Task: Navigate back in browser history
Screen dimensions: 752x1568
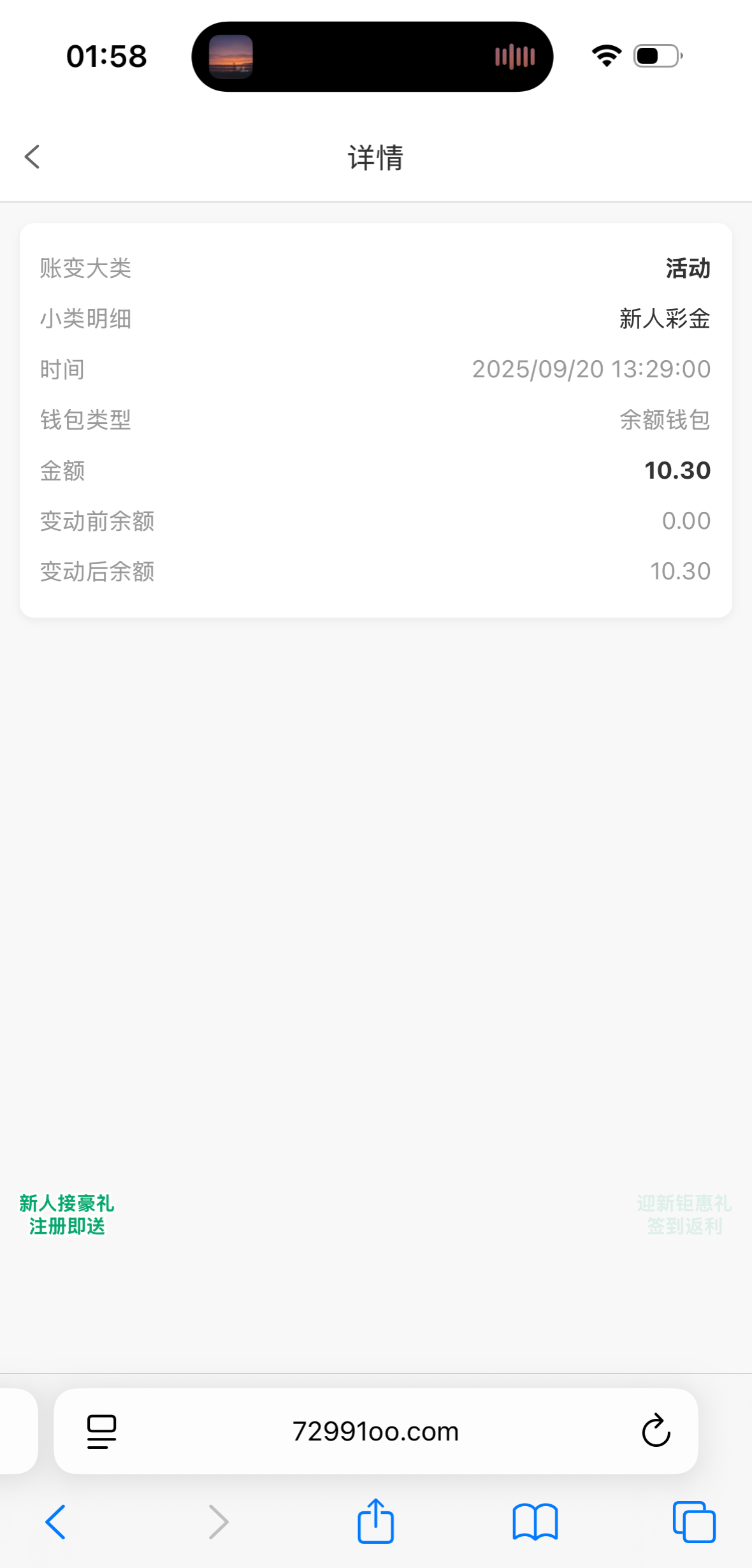Action: pyautogui.click(x=56, y=1522)
